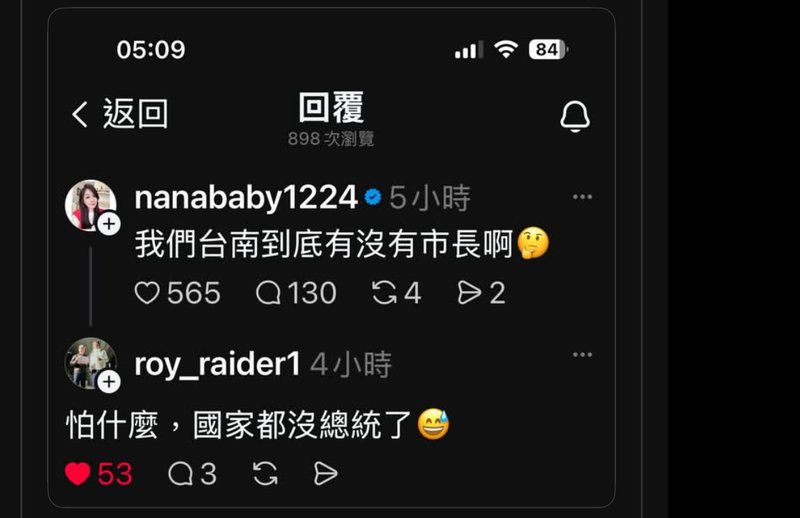This screenshot has height=518, width=800.
Task: Open overflow menu on roy_raider1's reply
Action: pyautogui.click(x=582, y=355)
